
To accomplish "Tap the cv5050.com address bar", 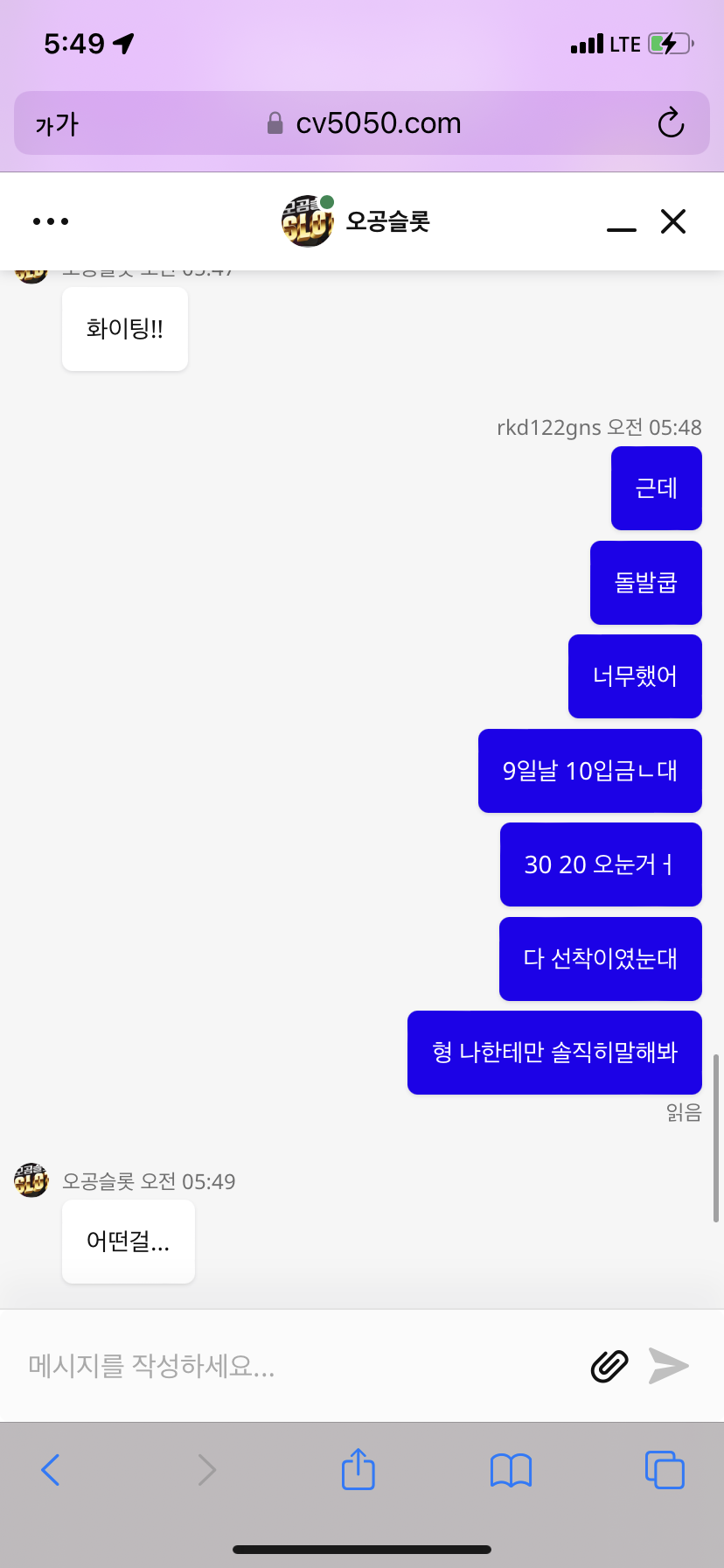I will [x=362, y=122].
